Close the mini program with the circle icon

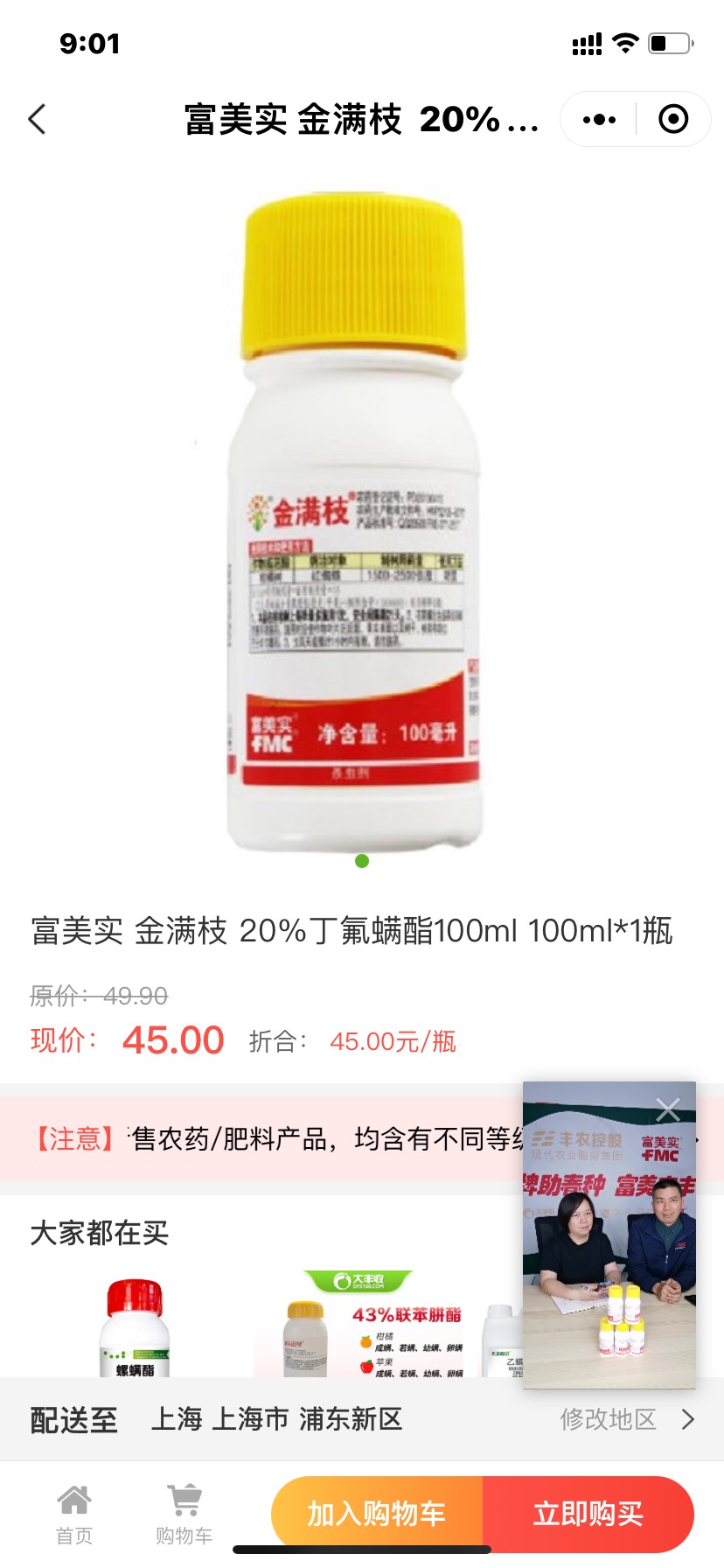pyautogui.click(x=672, y=119)
